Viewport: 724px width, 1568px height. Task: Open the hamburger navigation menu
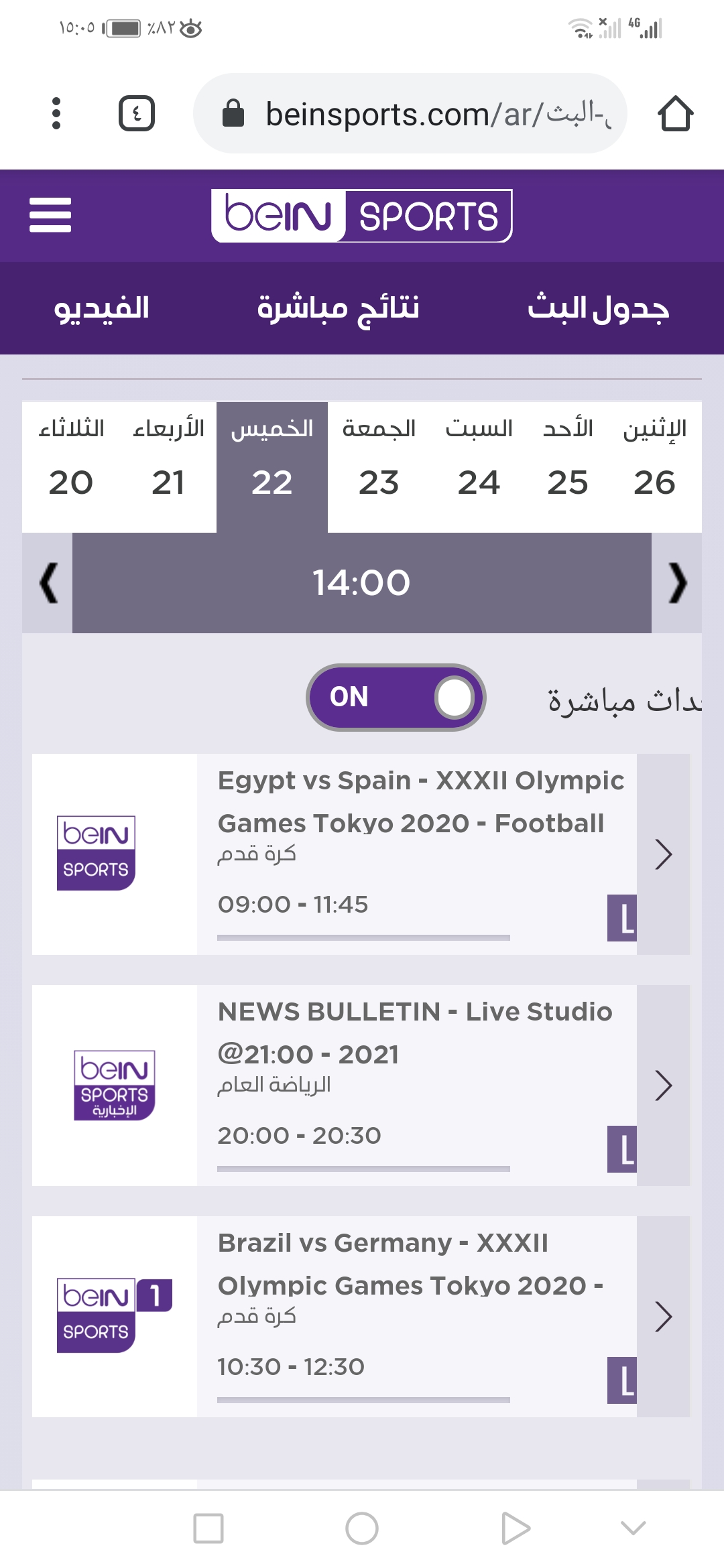[50, 215]
